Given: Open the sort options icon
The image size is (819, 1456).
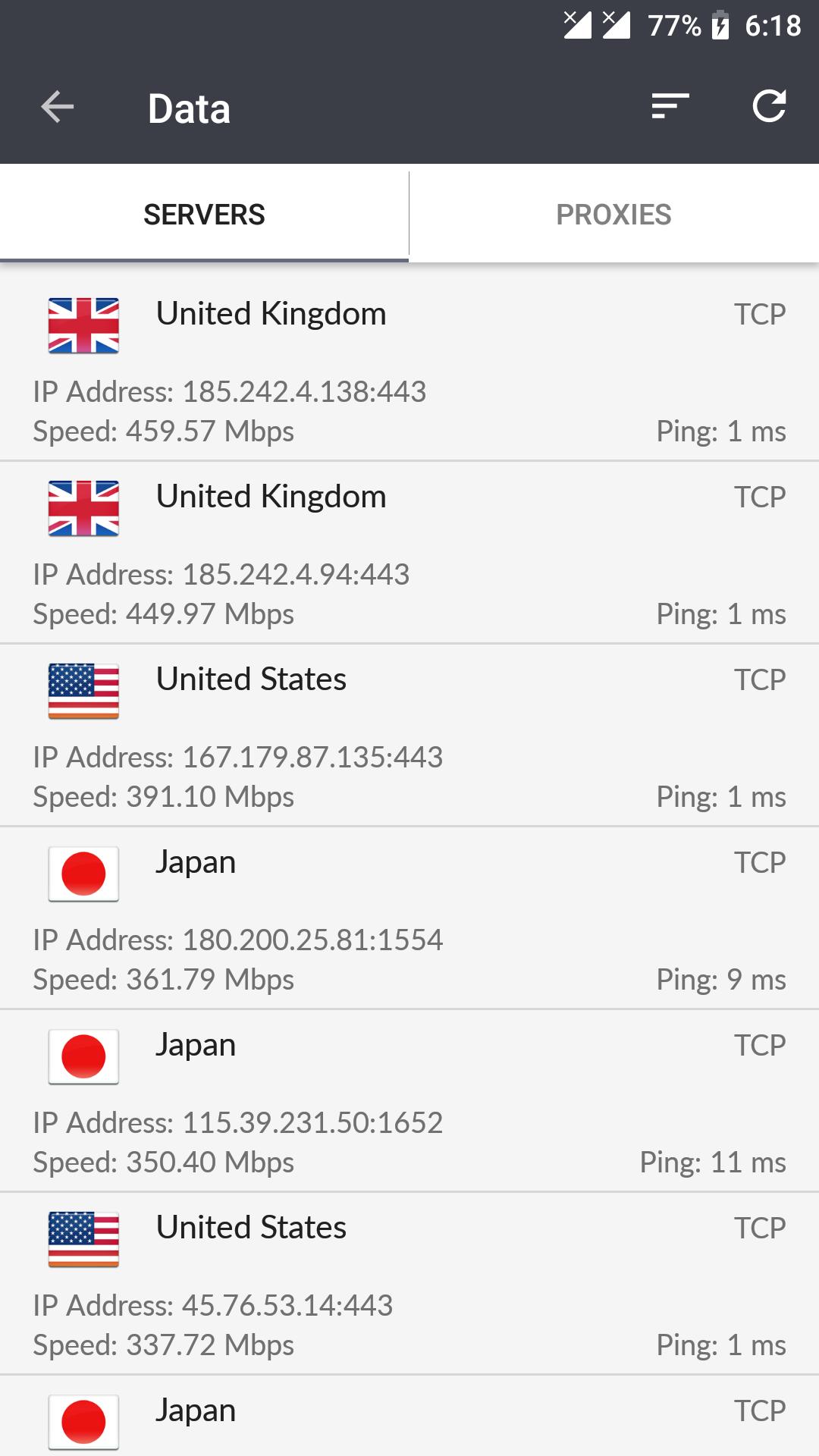Looking at the screenshot, I should click(670, 107).
